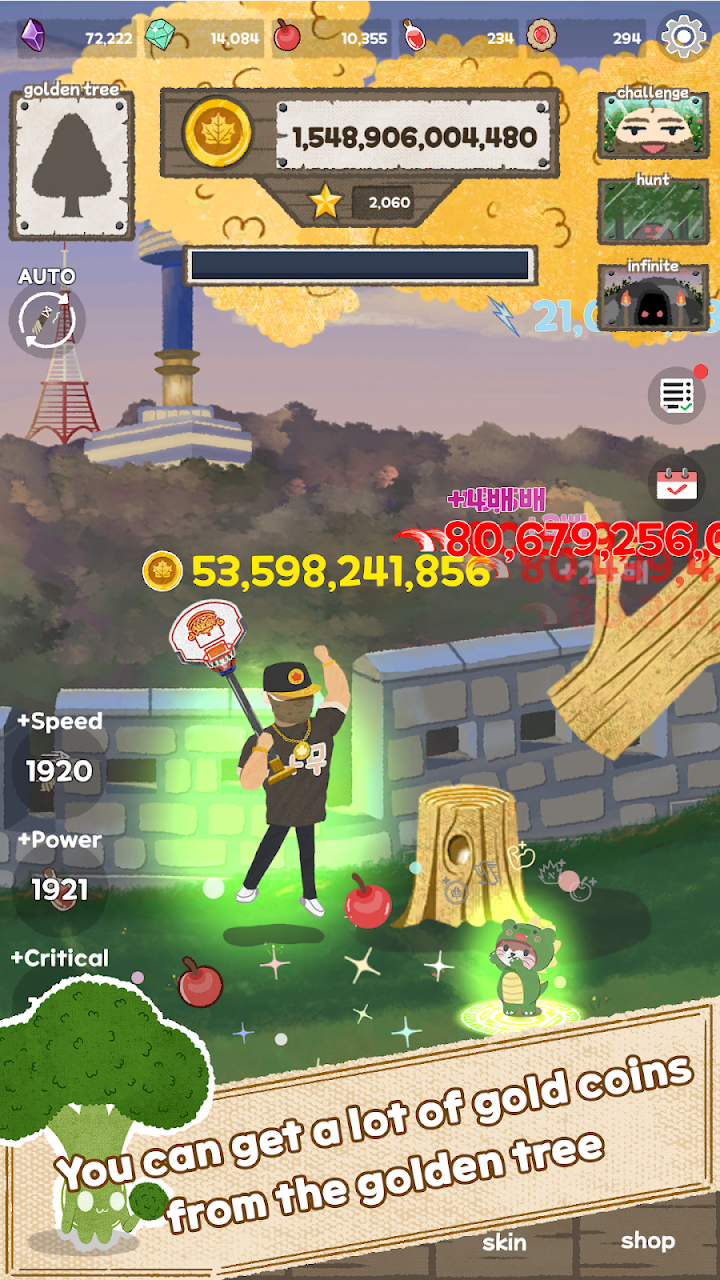Upgrade the +Speed stat

pyautogui.click(x=60, y=770)
